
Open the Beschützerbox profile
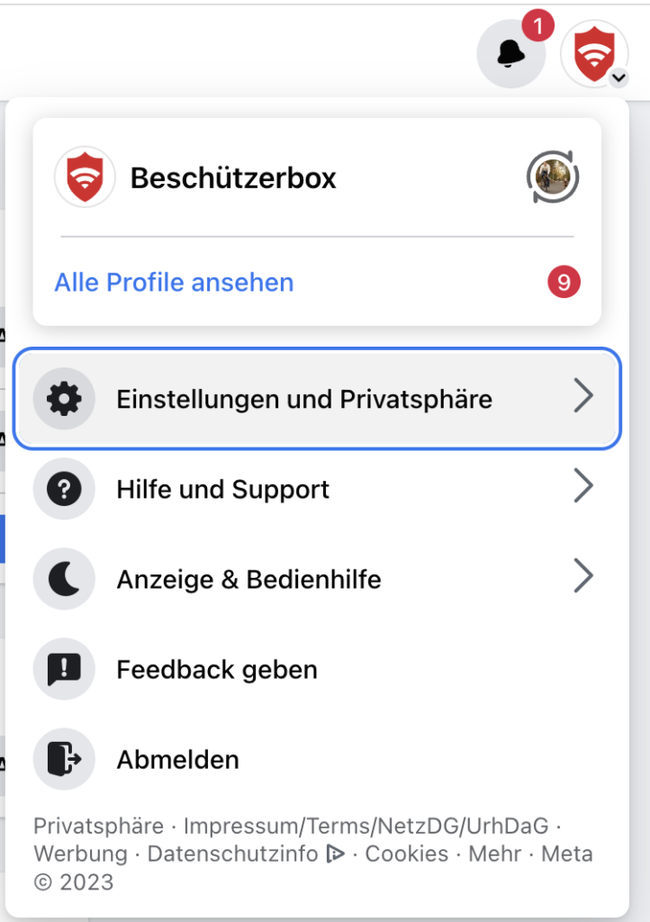[x=233, y=178]
